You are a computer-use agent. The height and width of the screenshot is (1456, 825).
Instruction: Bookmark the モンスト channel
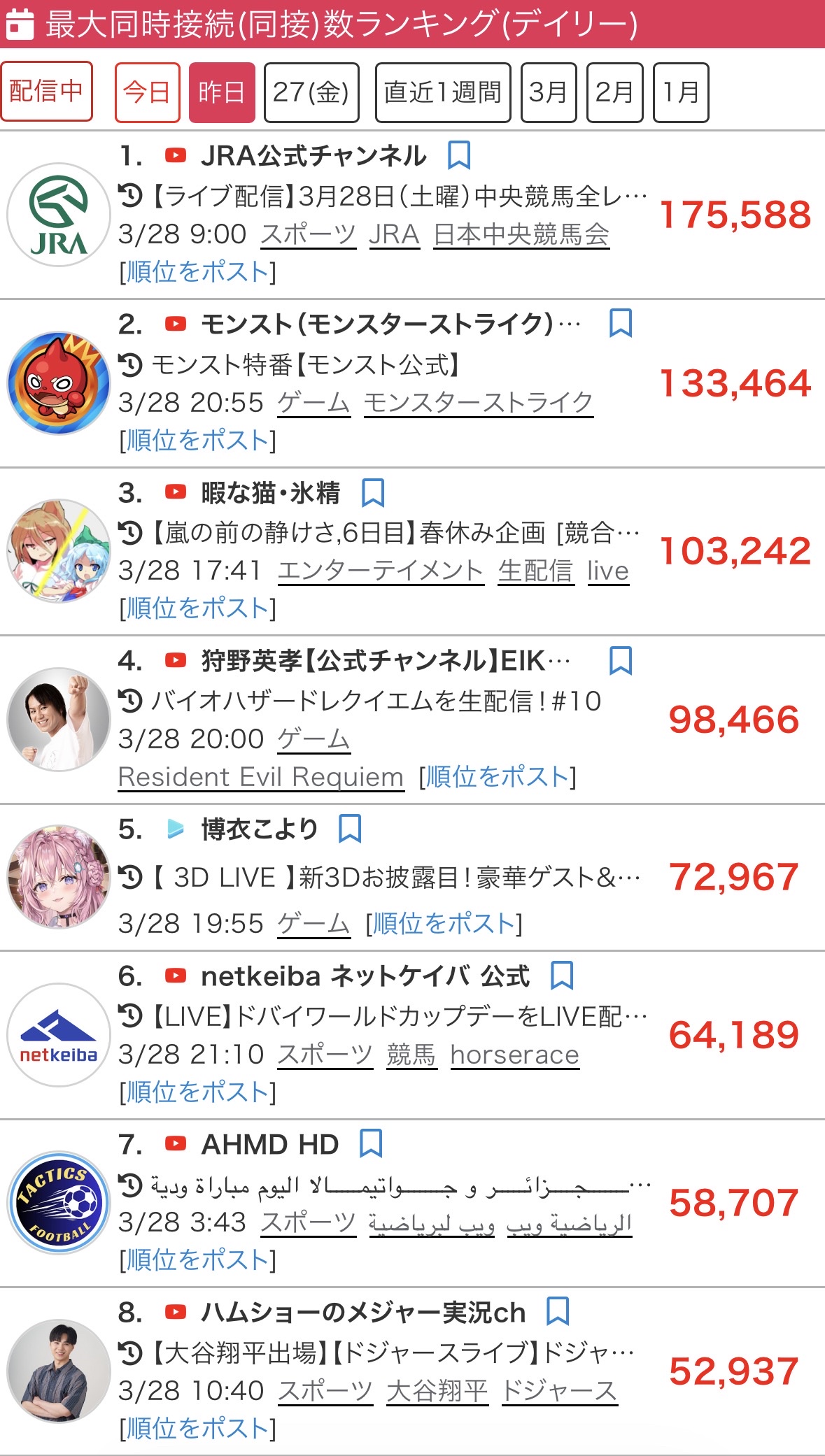[x=621, y=323]
